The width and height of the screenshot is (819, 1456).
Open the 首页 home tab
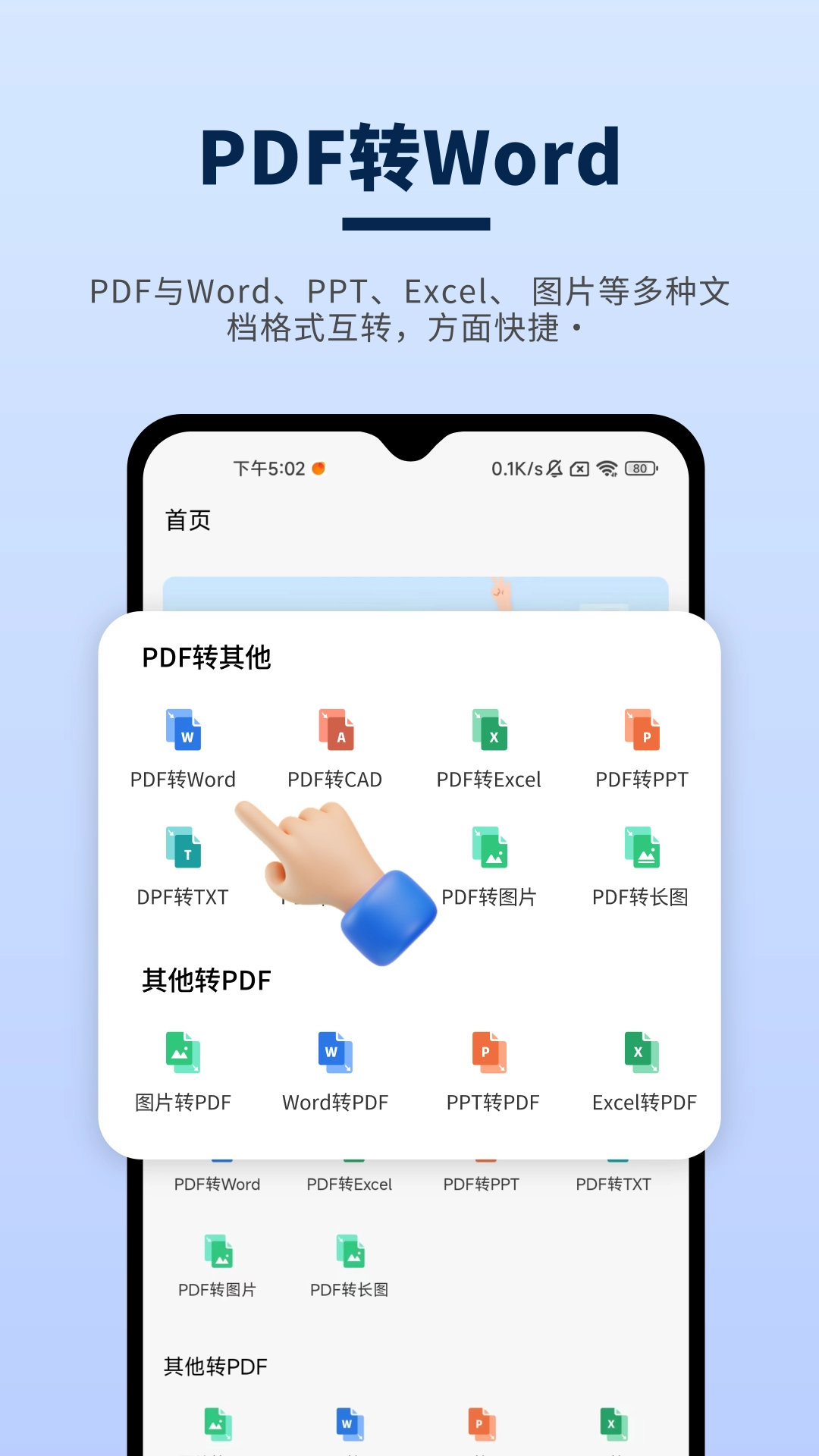click(x=187, y=521)
